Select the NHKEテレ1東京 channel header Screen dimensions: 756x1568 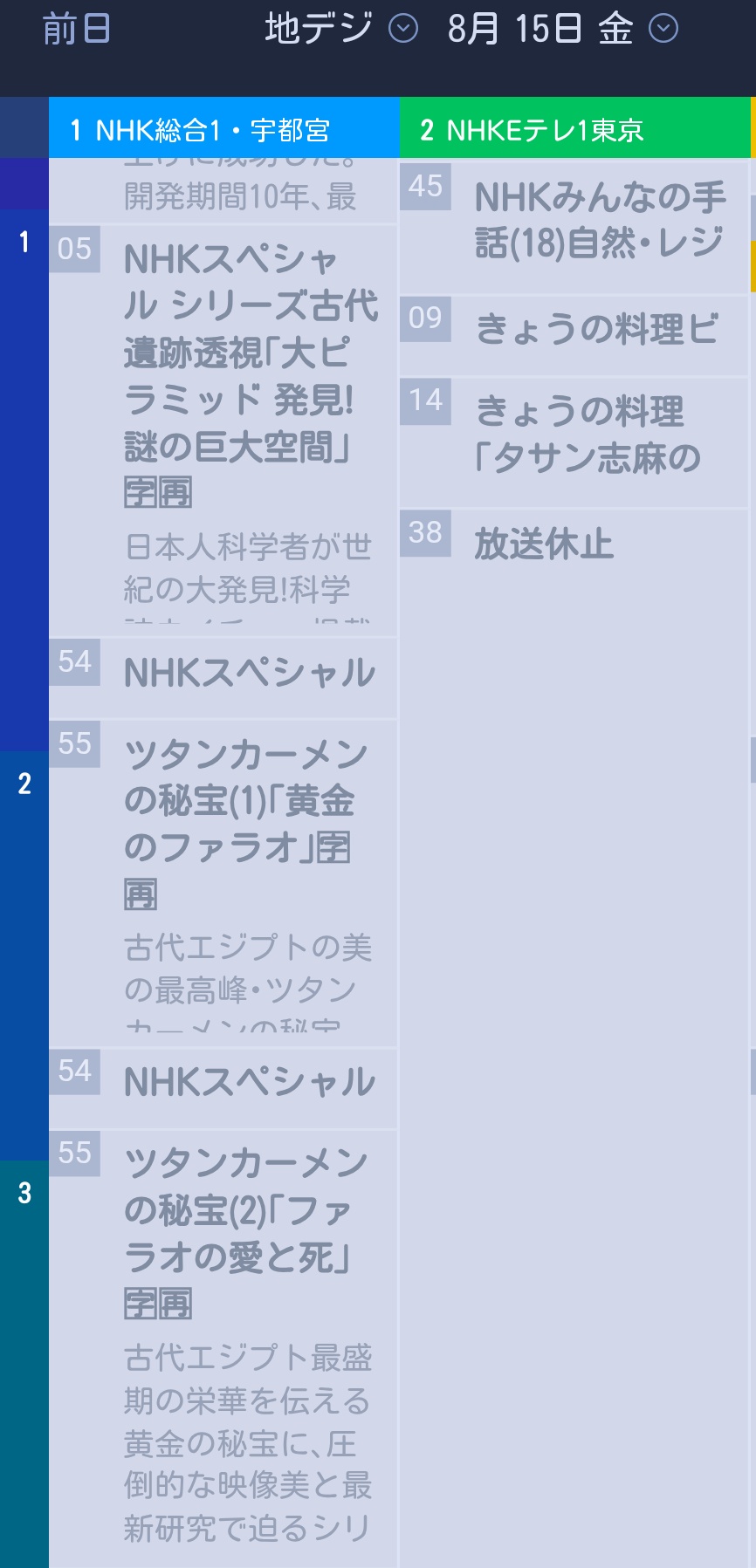[x=574, y=129]
